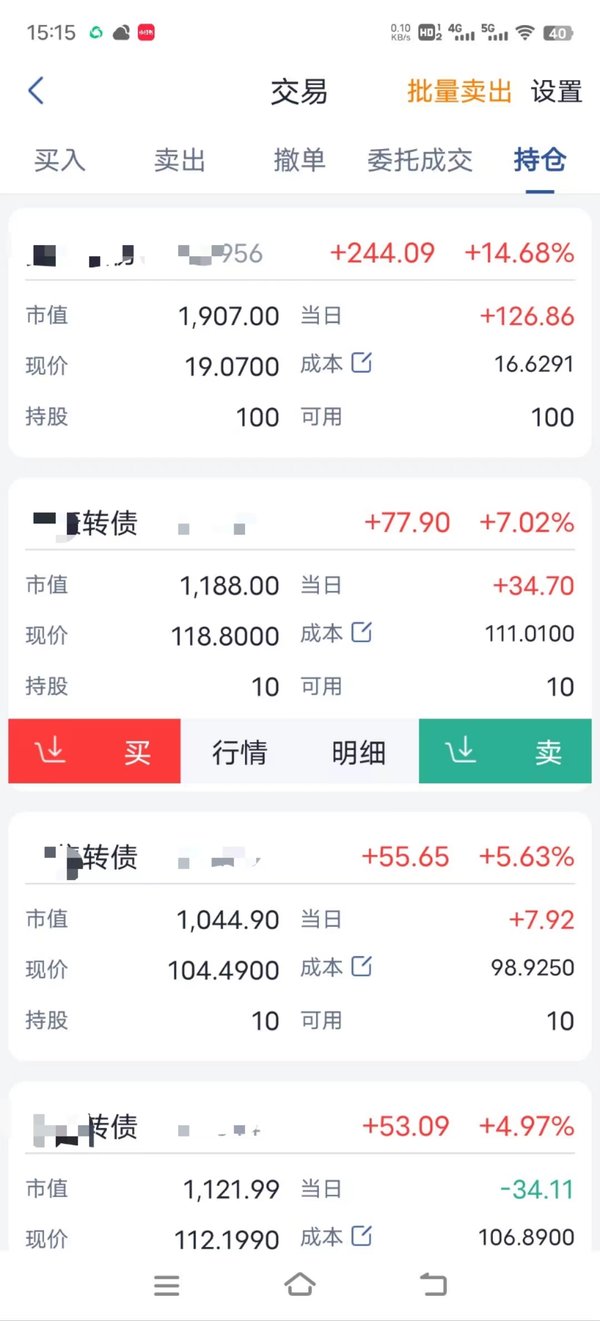Open 设置 settings
Screen dimensions: 600x1321
point(556,92)
